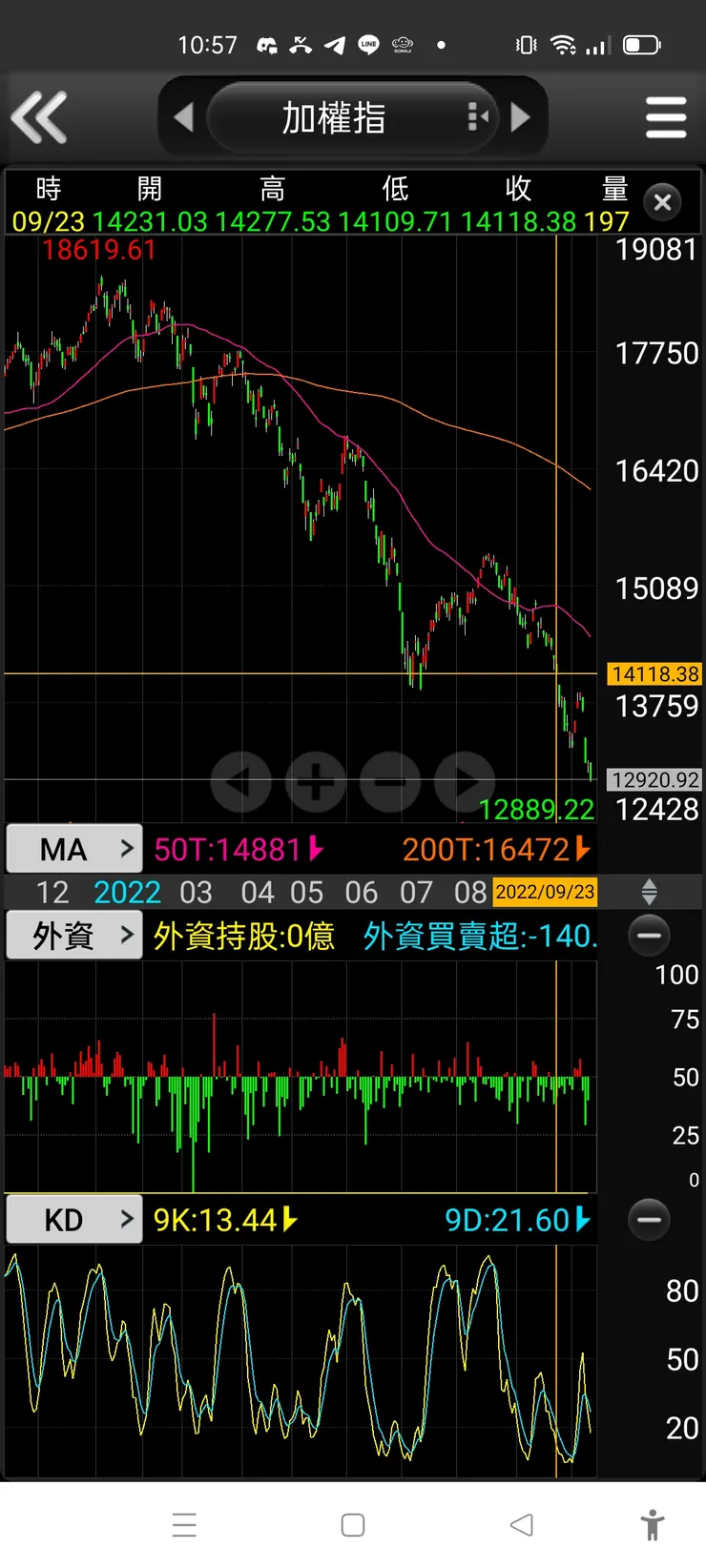This screenshot has height=1568, width=706.
Task: Open the hamburger menu
Action: click(x=665, y=117)
